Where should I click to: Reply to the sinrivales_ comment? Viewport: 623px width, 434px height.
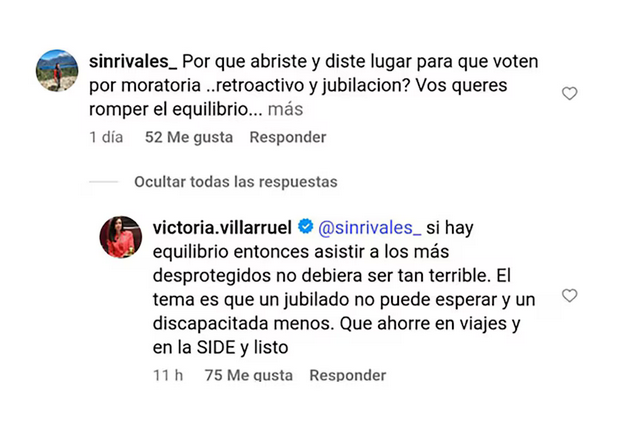click(287, 137)
